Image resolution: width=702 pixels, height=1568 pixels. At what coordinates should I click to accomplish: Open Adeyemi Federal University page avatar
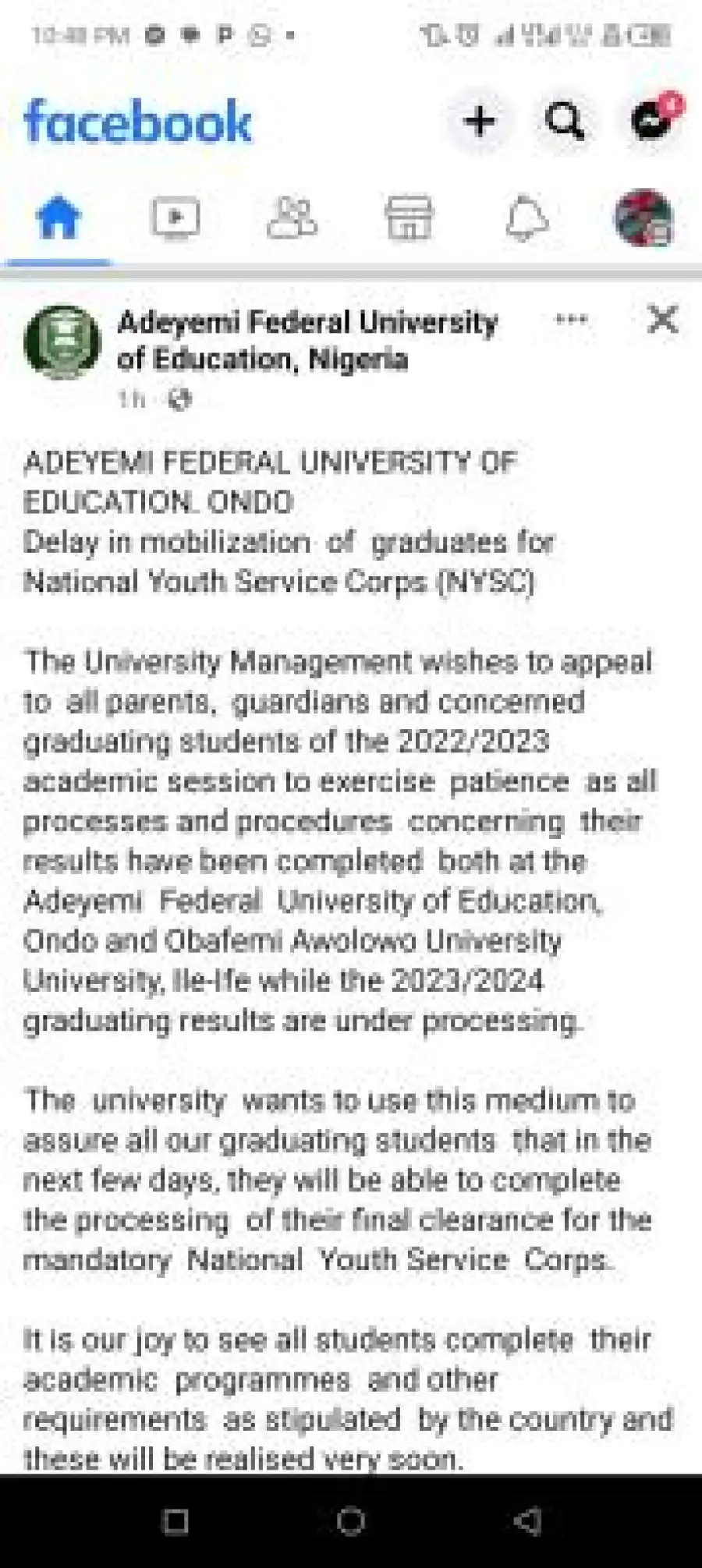[x=62, y=342]
